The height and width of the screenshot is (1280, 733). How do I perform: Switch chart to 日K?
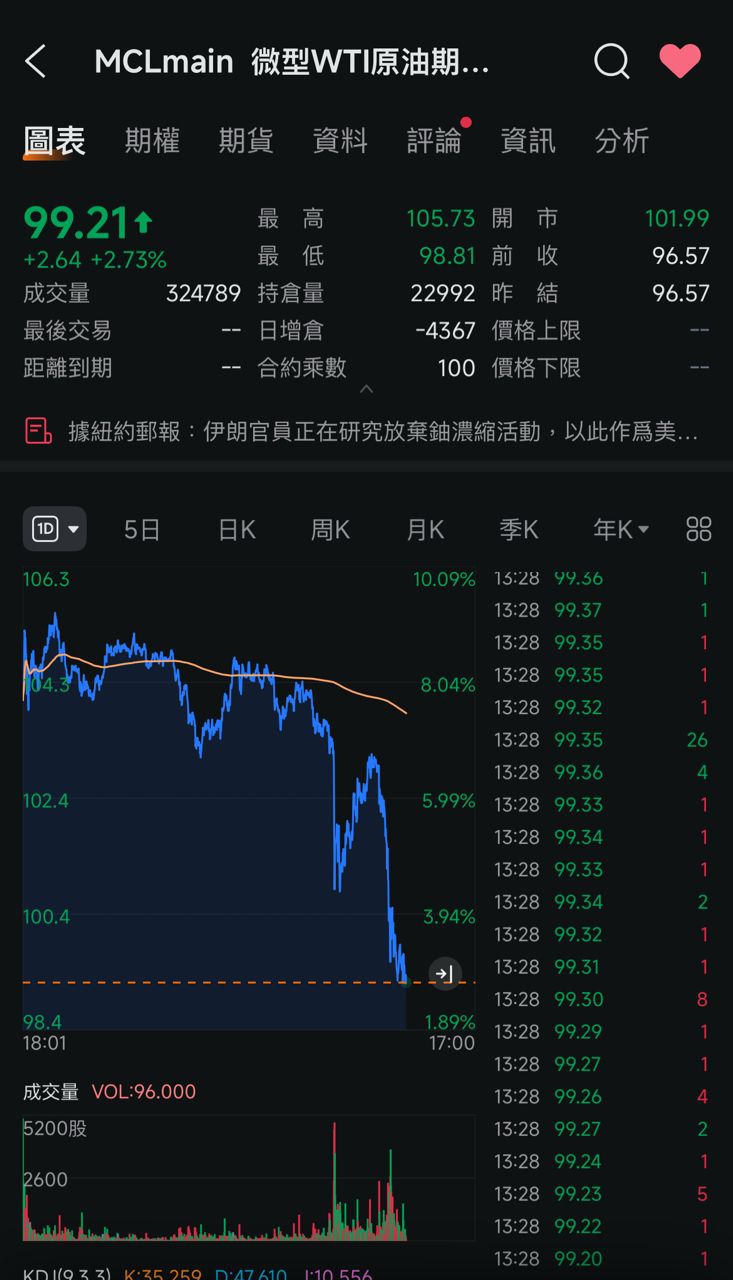click(237, 529)
